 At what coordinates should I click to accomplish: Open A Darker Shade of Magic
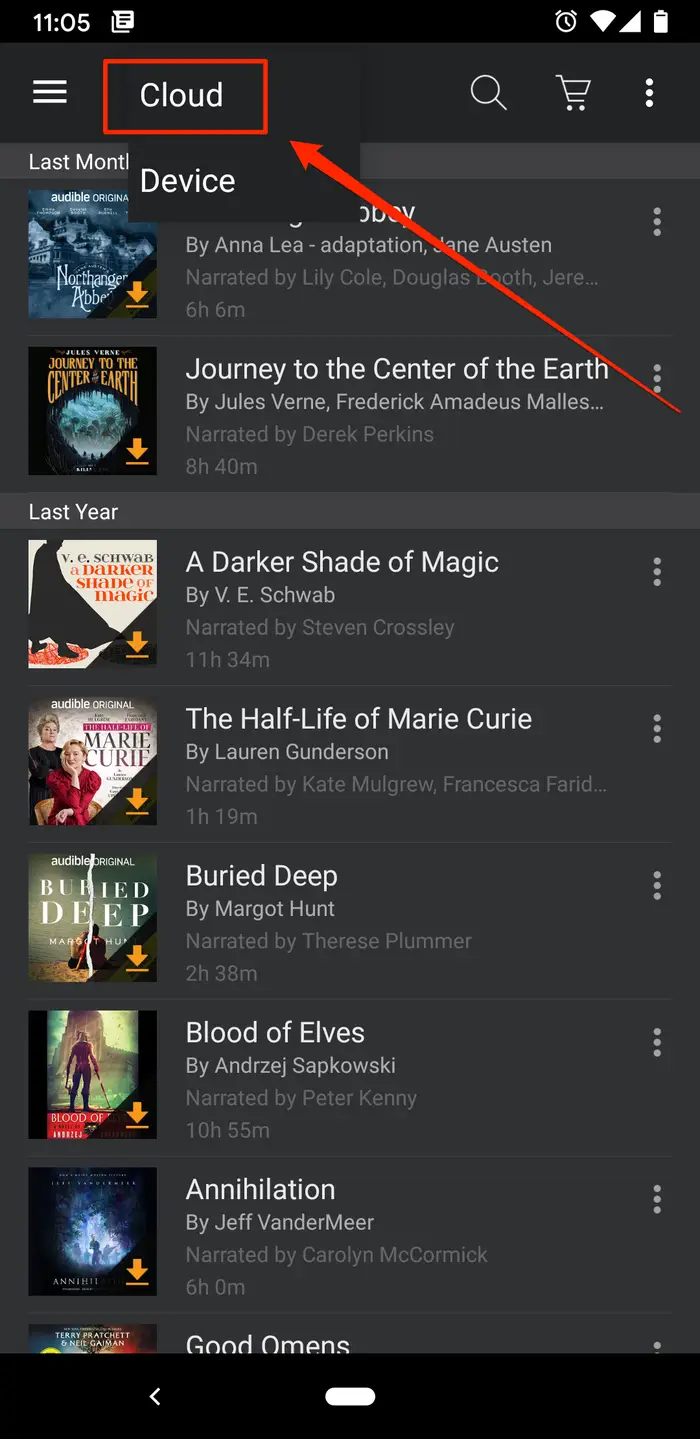point(342,562)
